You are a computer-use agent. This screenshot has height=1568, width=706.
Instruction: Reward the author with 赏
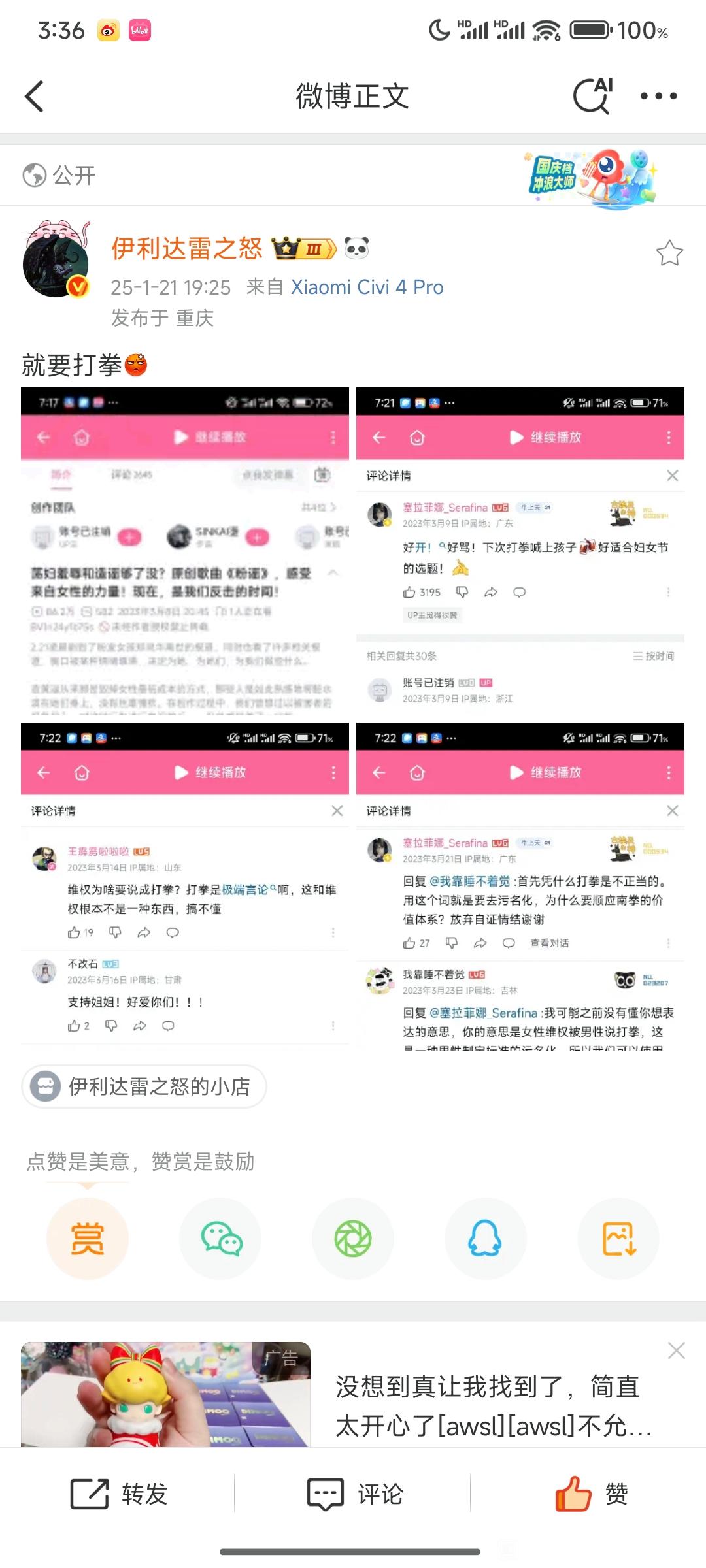point(88,1239)
